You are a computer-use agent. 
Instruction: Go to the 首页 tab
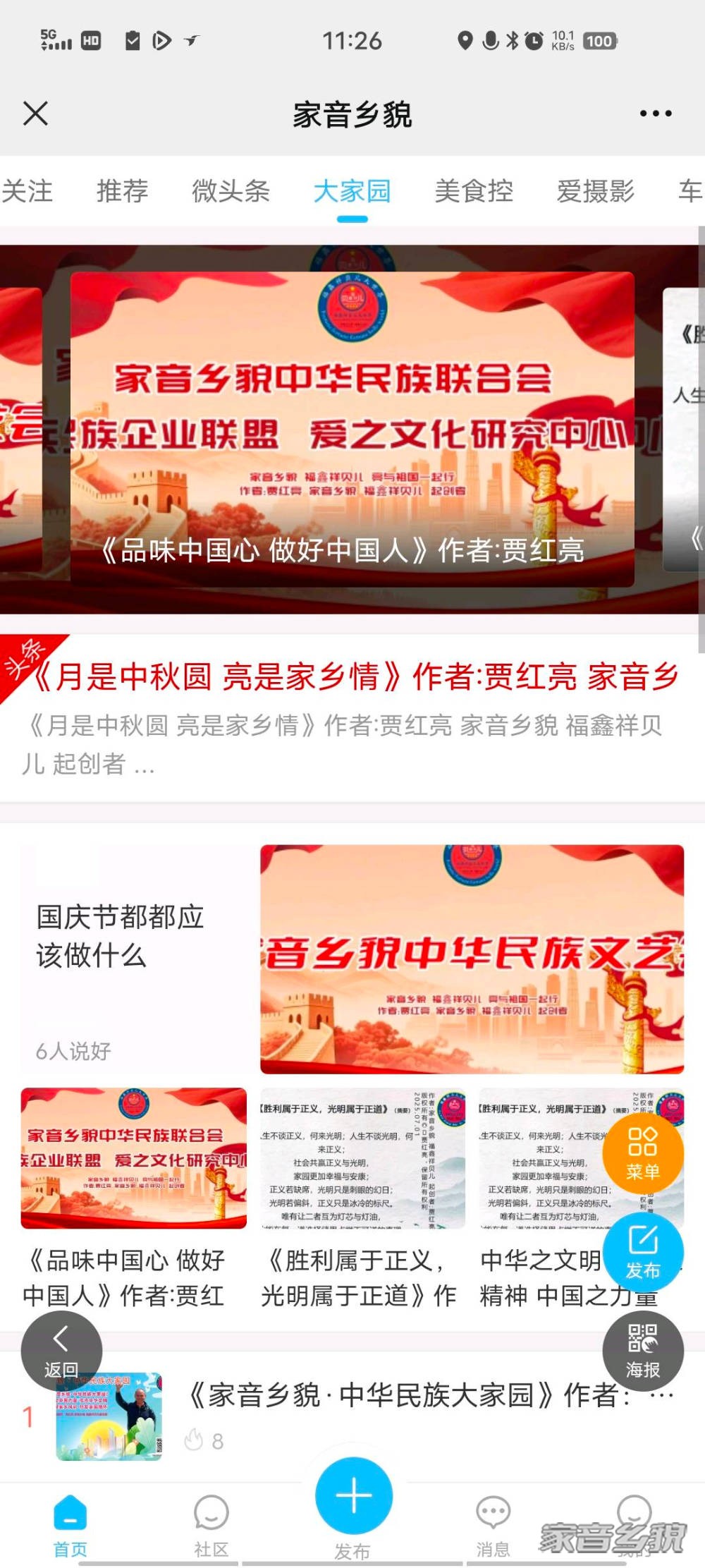click(x=70, y=1524)
